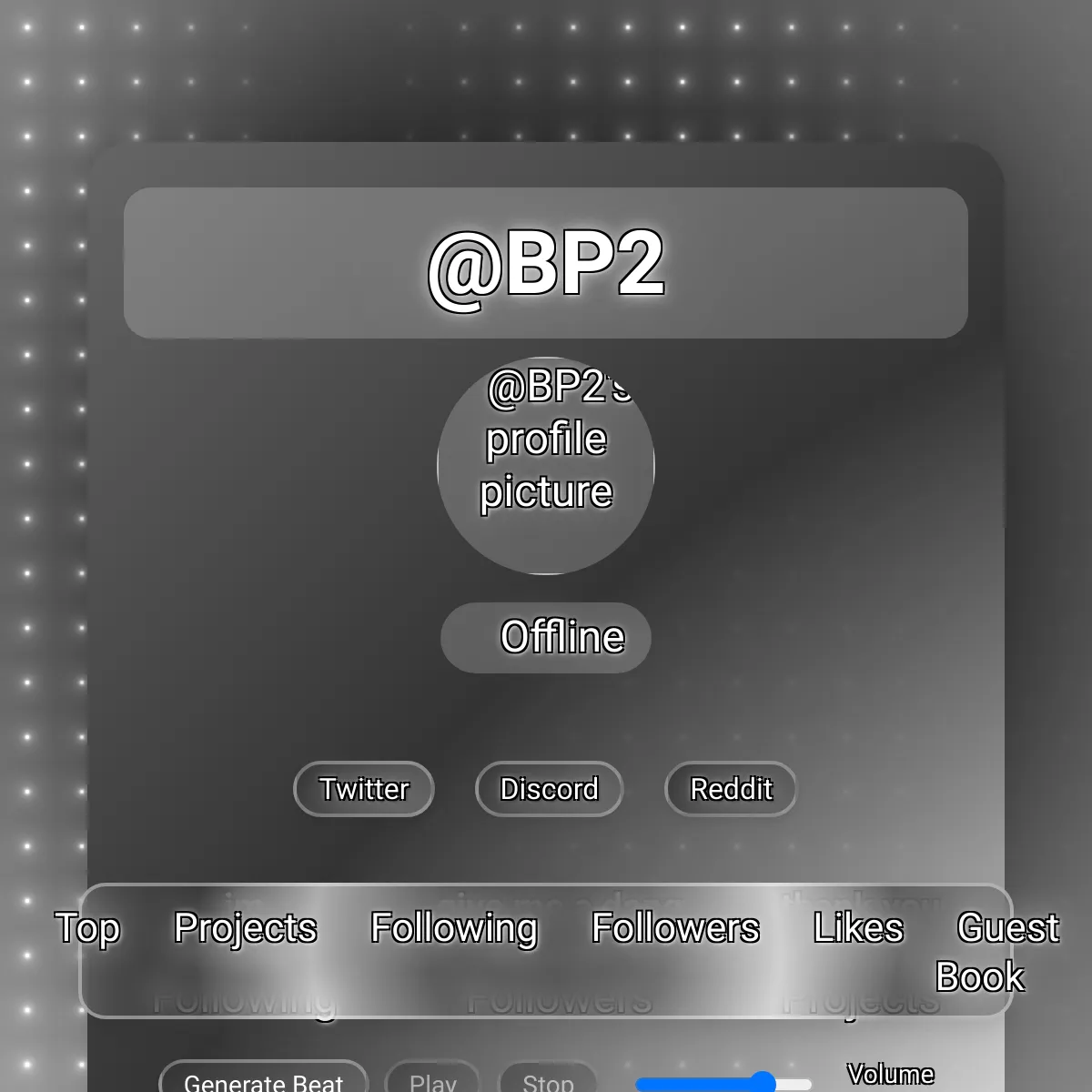The width and height of the screenshot is (1092, 1092).
Task: View the Followers section
Action: coord(675,928)
